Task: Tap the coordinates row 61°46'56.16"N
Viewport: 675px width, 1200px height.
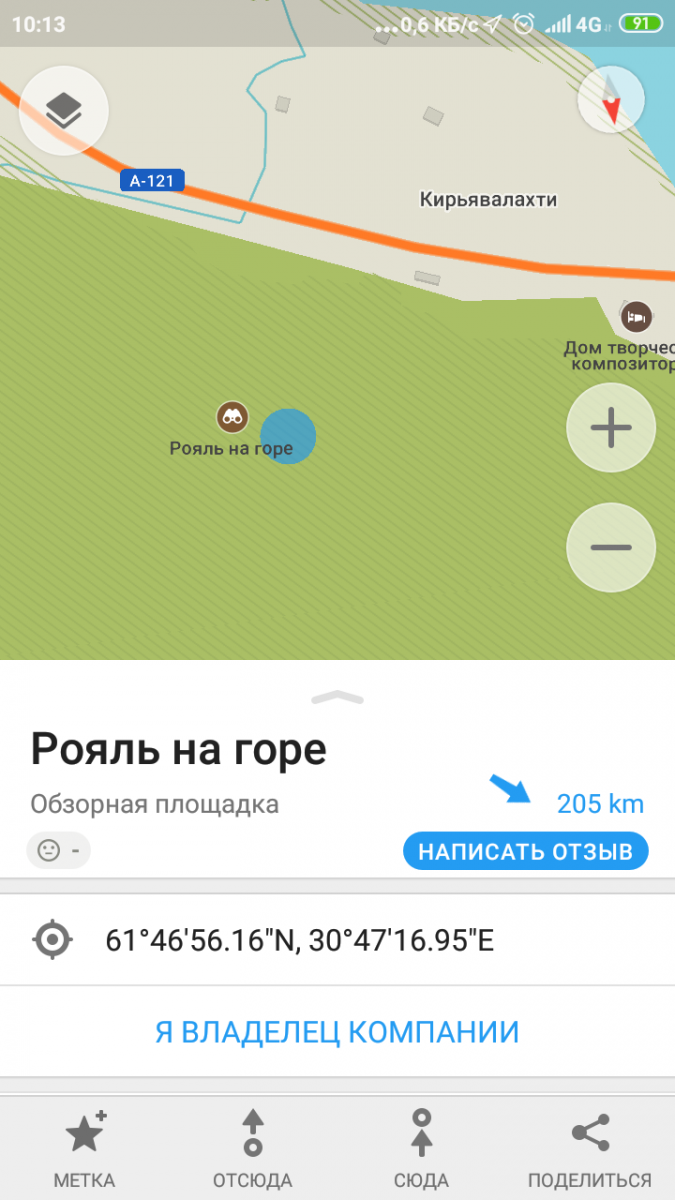Action: [300, 941]
